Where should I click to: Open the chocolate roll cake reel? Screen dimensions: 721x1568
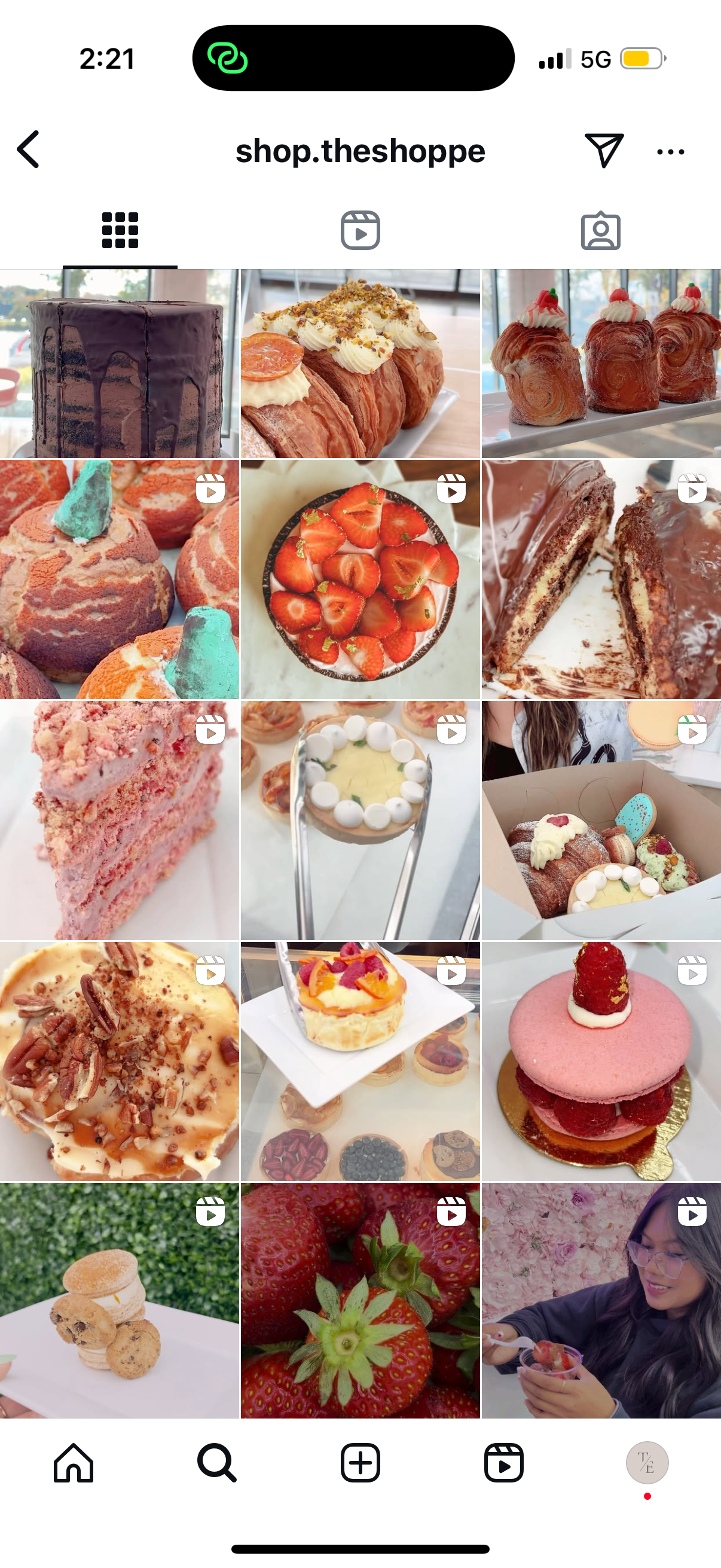tap(601, 579)
